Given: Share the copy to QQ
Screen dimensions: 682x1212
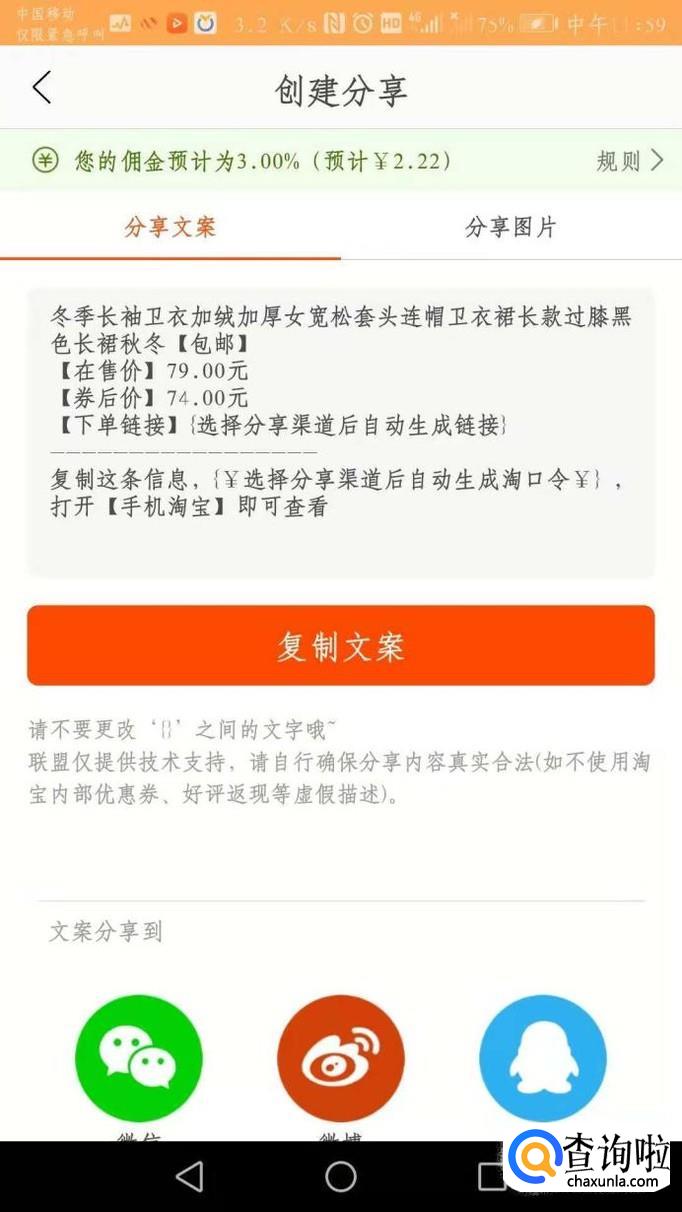Looking at the screenshot, I should pyautogui.click(x=543, y=1058).
